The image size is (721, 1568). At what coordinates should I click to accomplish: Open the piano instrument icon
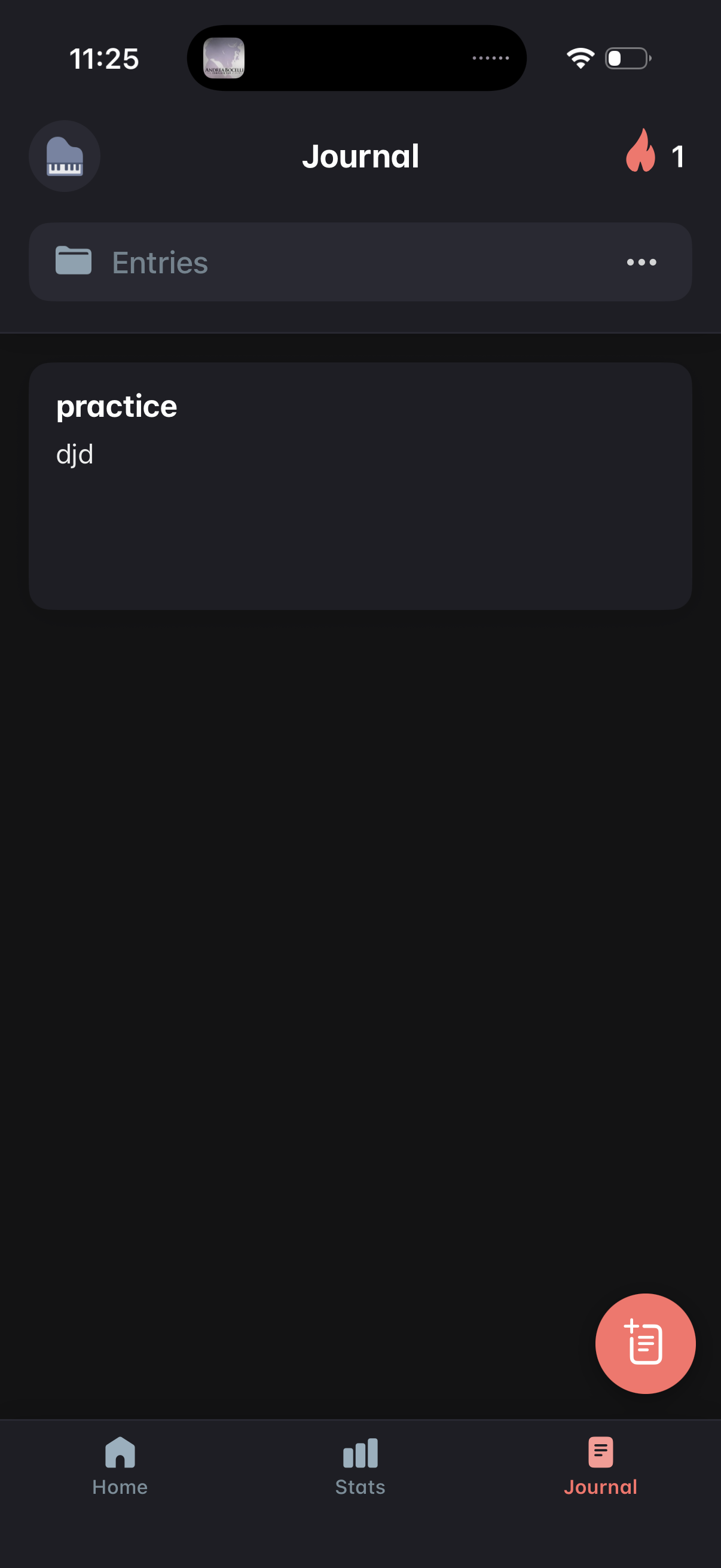[65, 157]
